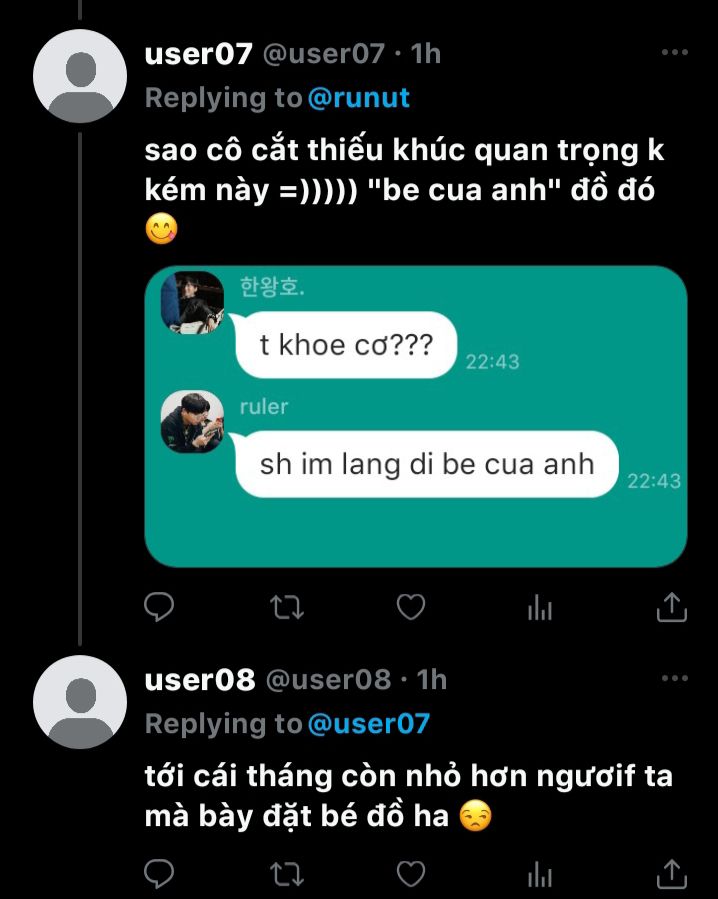Share user08's tweet
This screenshot has height=899, width=718.
click(x=672, y=875)
